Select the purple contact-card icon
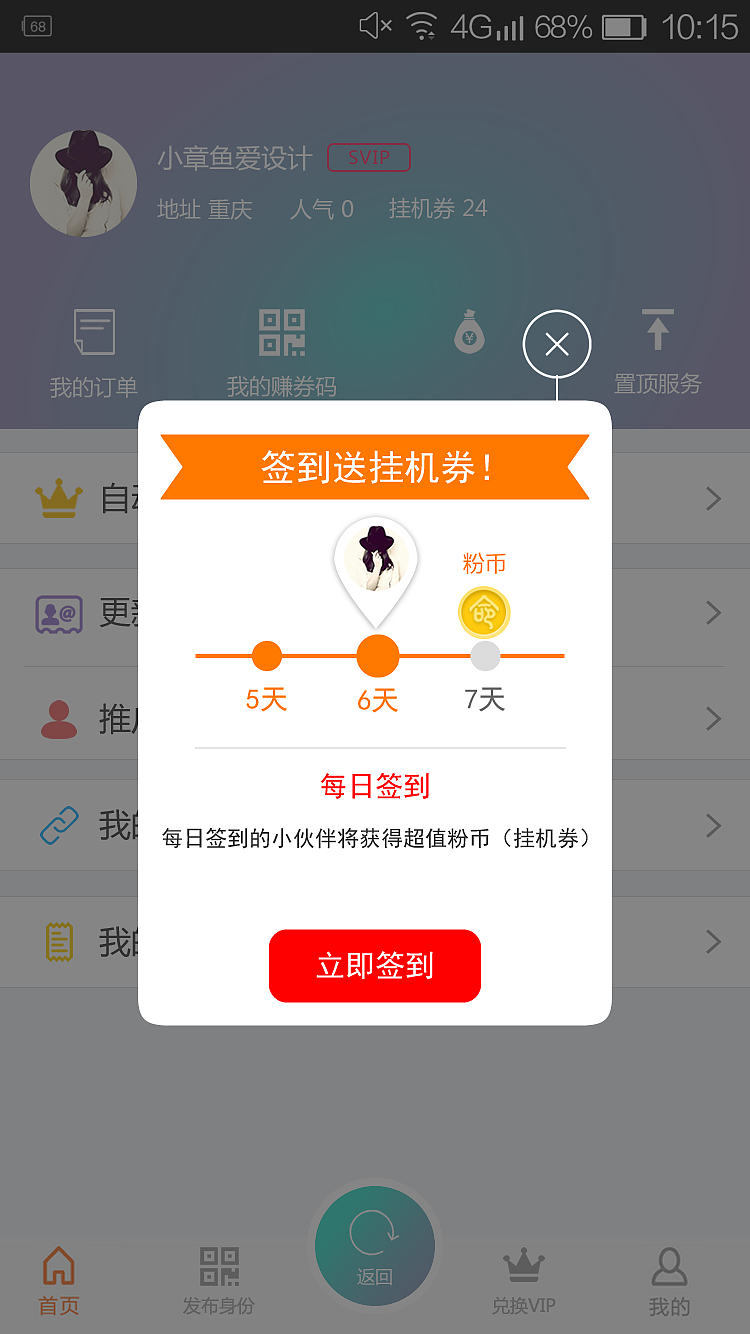This screenshot has height=1334, width=750. (x=57, y=611)
